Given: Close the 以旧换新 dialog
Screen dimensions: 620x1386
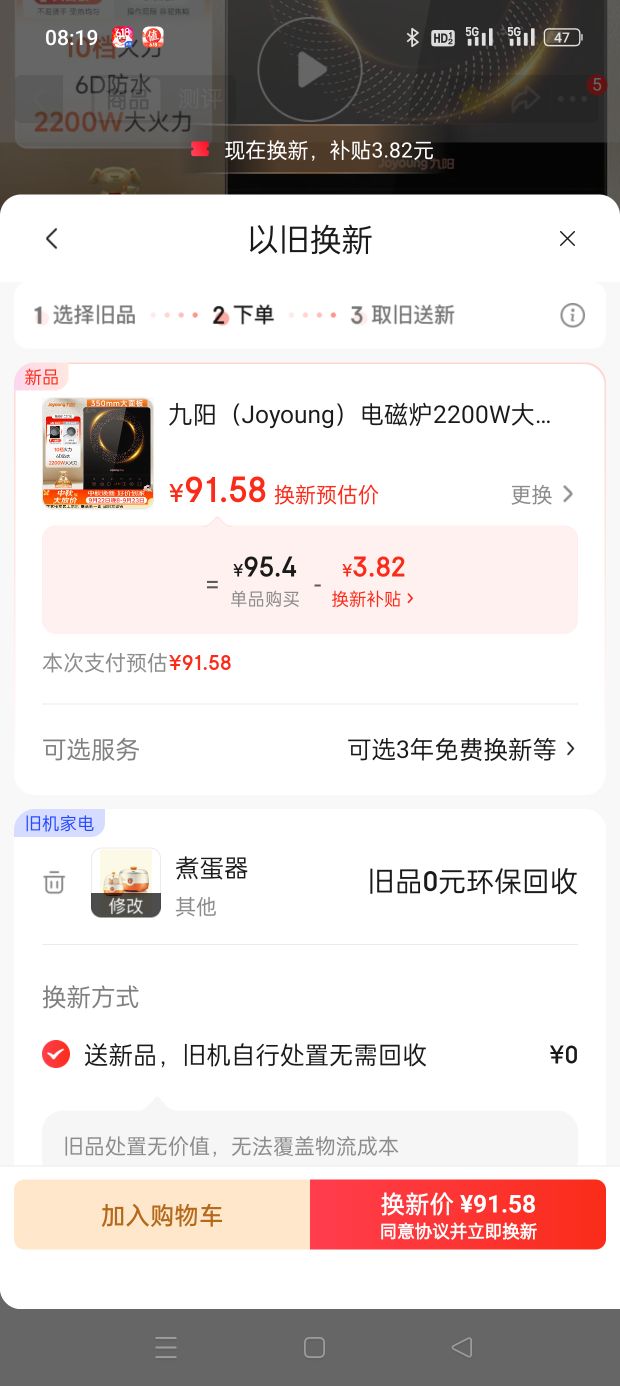Looking at the screenshot, I should [567, 239].
